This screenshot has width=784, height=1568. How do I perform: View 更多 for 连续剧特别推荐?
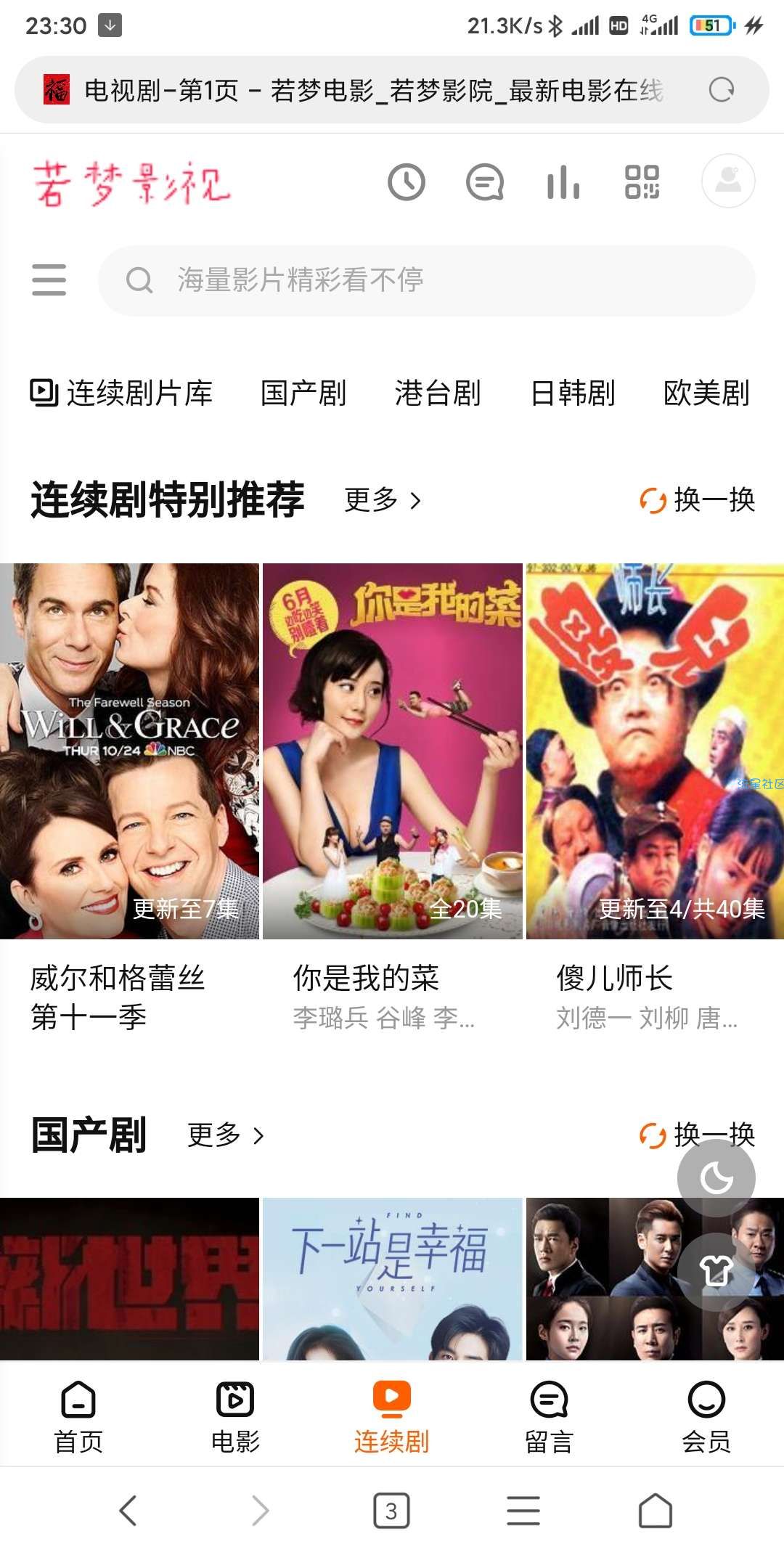382,500
